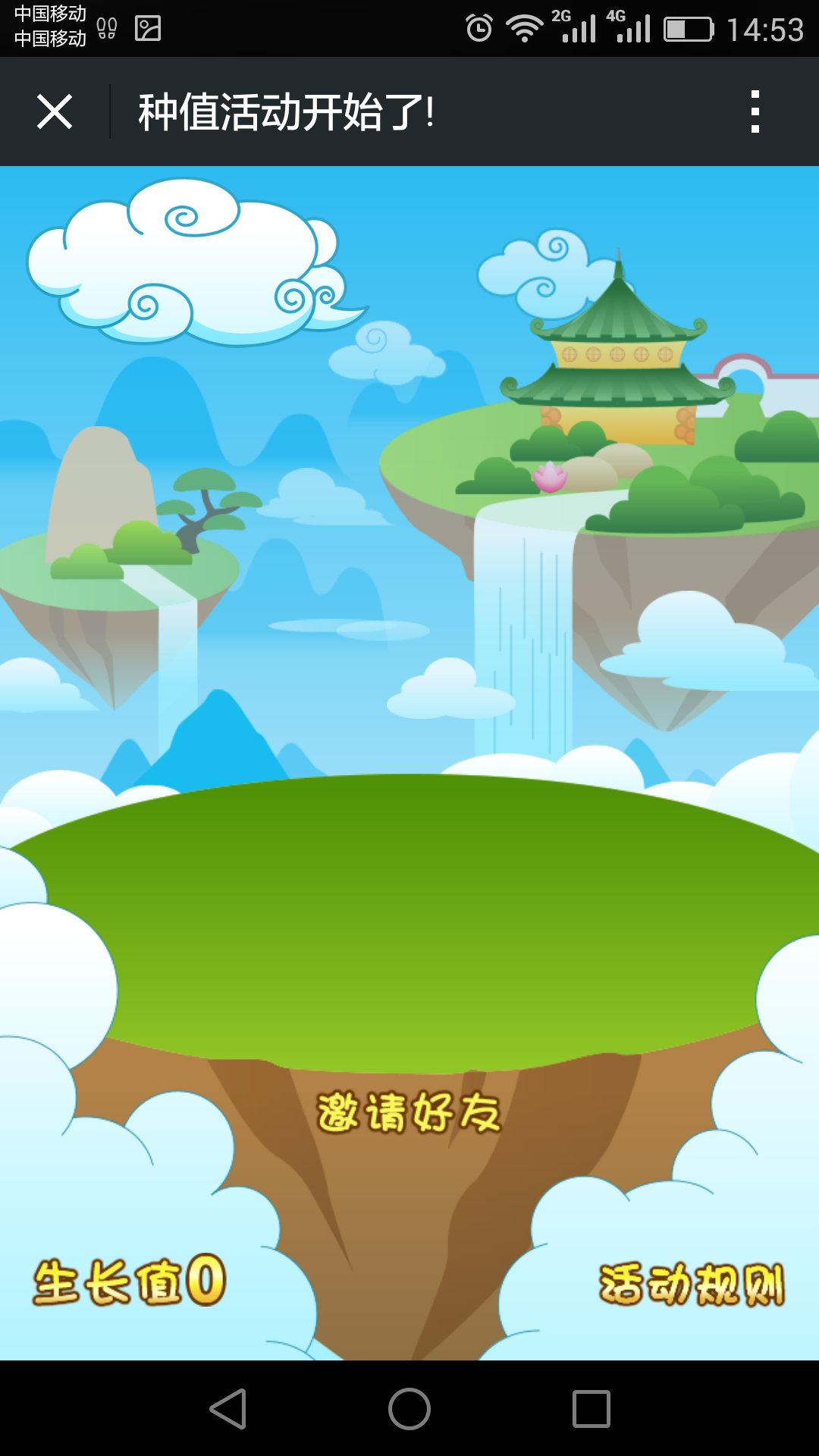Open 活动规则 activity rules

[692, 1285]
